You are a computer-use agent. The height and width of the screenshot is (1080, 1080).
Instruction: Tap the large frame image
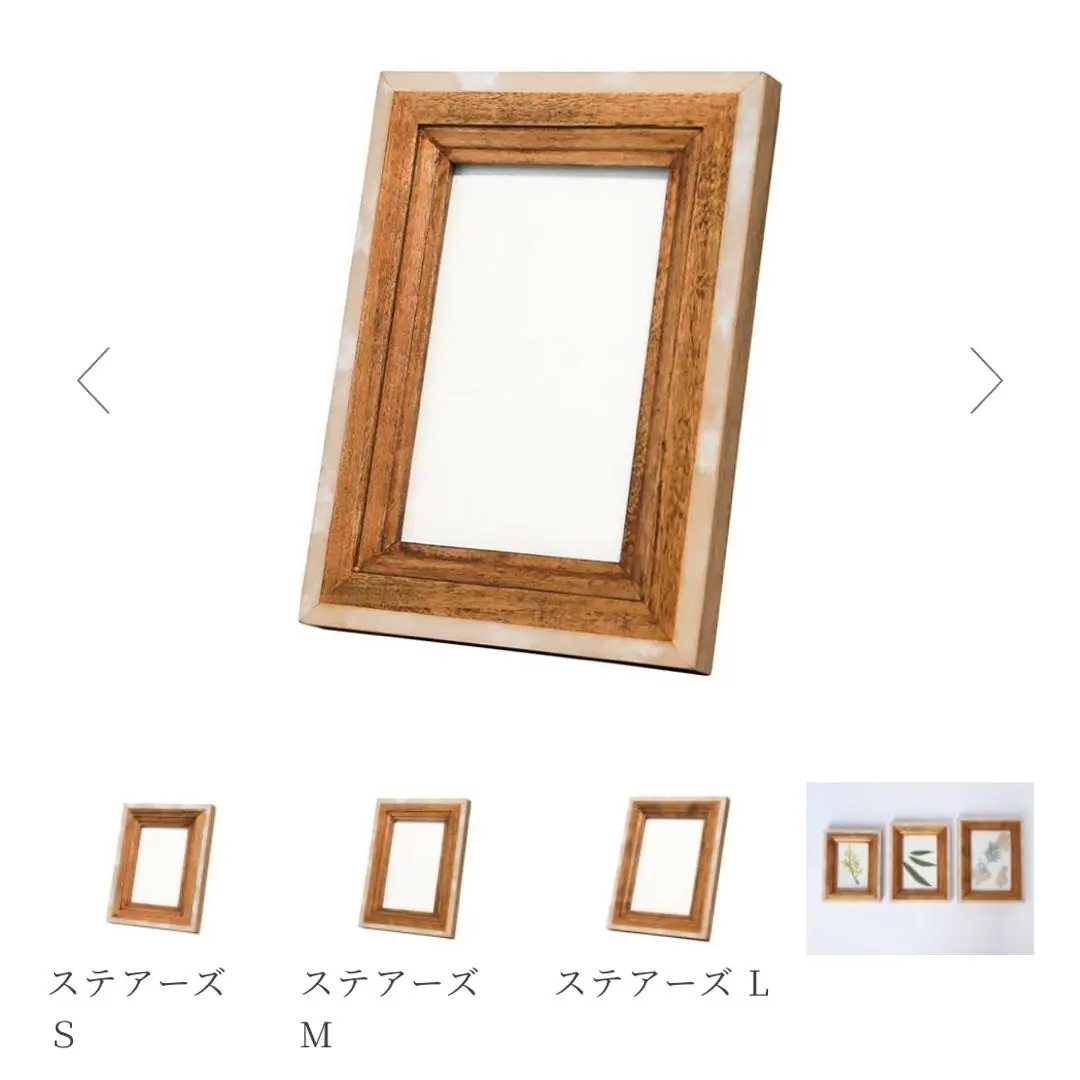point(540,370)
